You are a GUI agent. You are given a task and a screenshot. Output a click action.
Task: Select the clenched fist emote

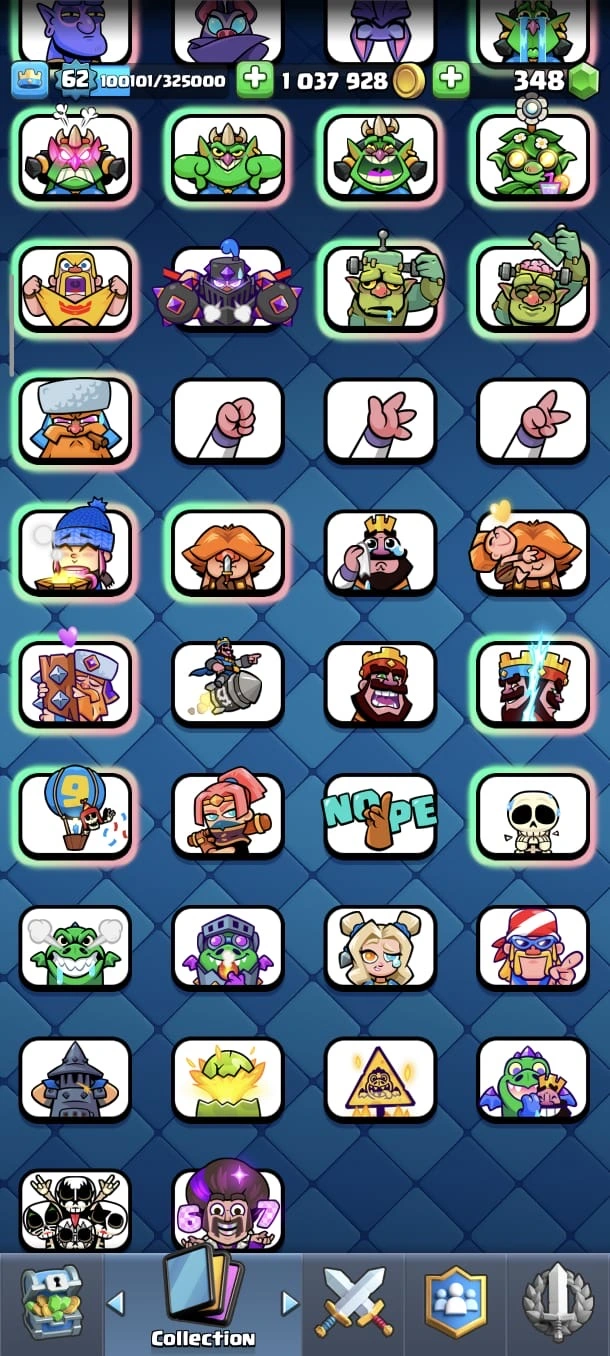(228, 421)
